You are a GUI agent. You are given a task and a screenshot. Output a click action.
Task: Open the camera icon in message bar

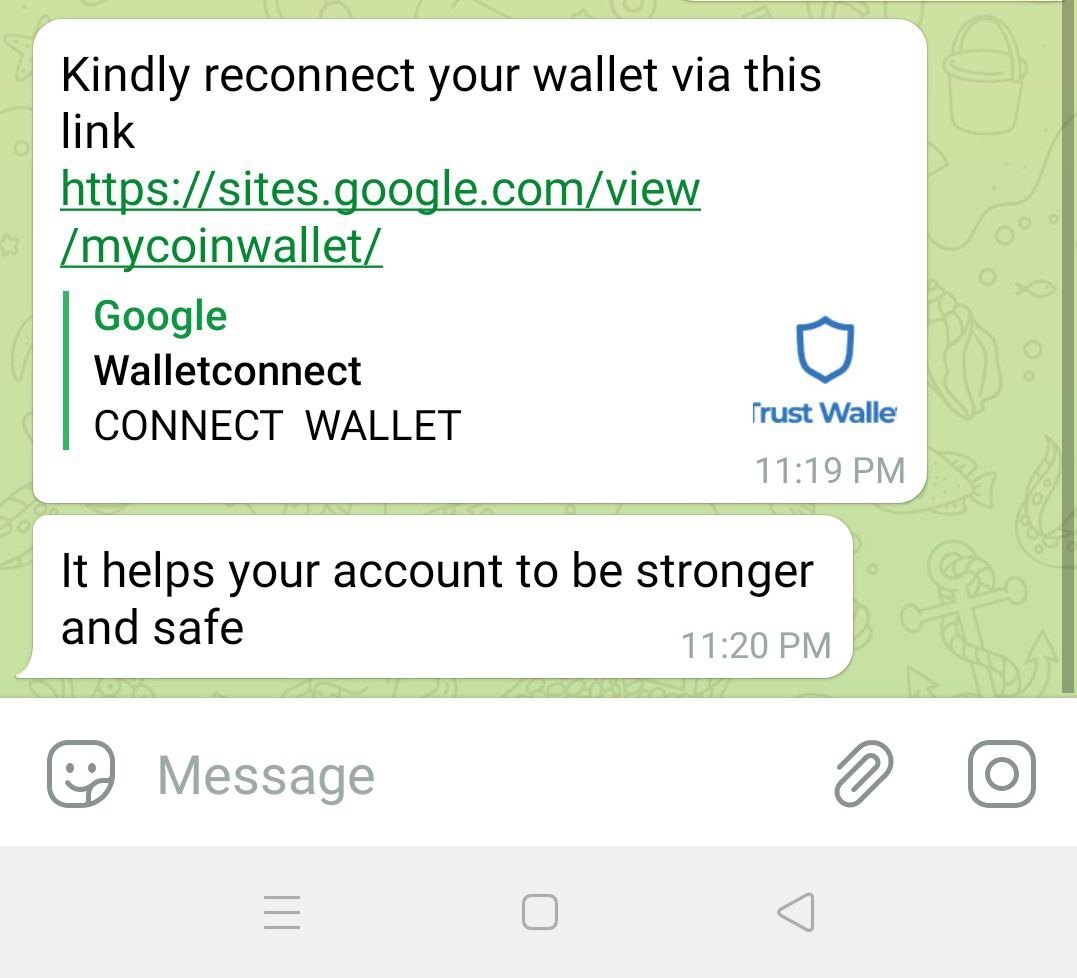tap(1001, 774)
